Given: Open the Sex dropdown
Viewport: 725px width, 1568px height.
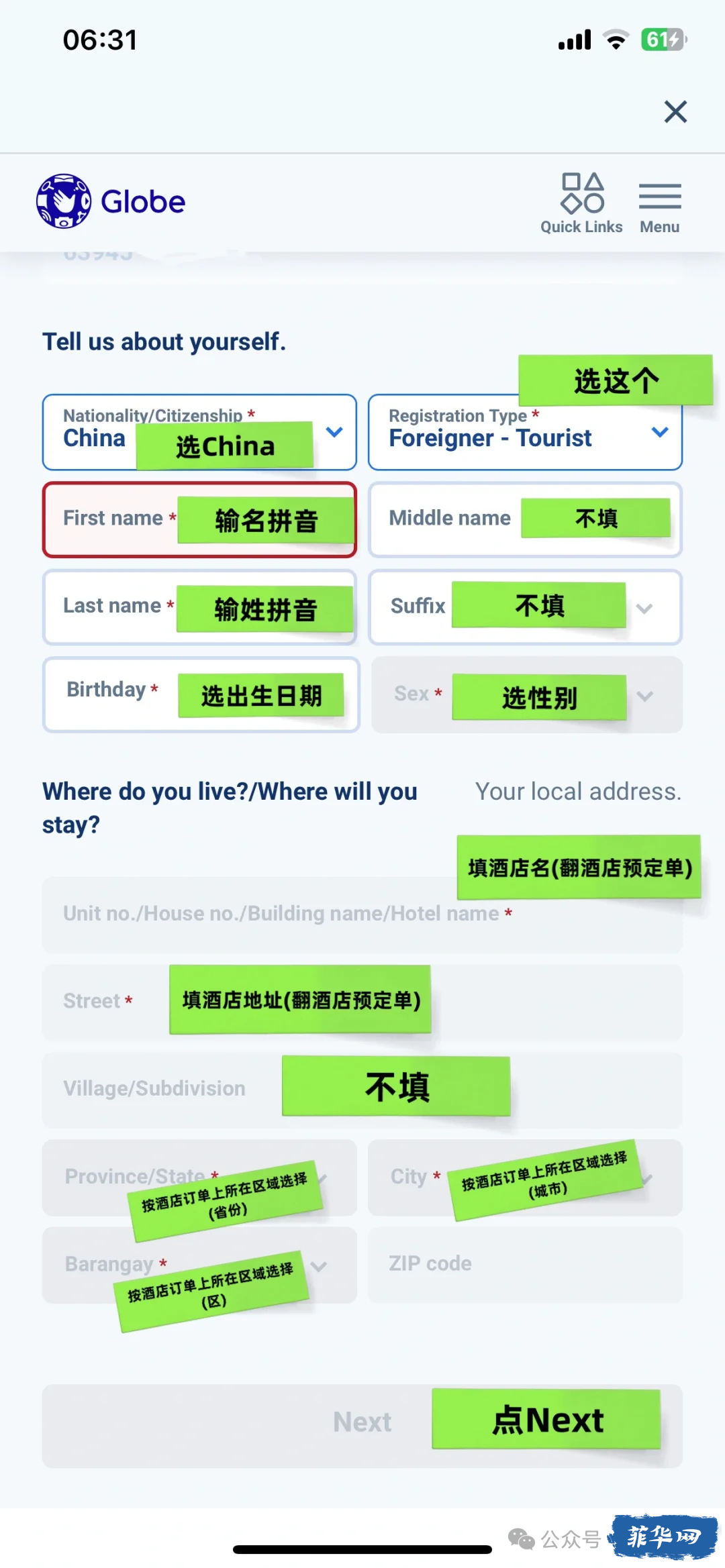Looking at the screenshot, I should click(643, 695).
